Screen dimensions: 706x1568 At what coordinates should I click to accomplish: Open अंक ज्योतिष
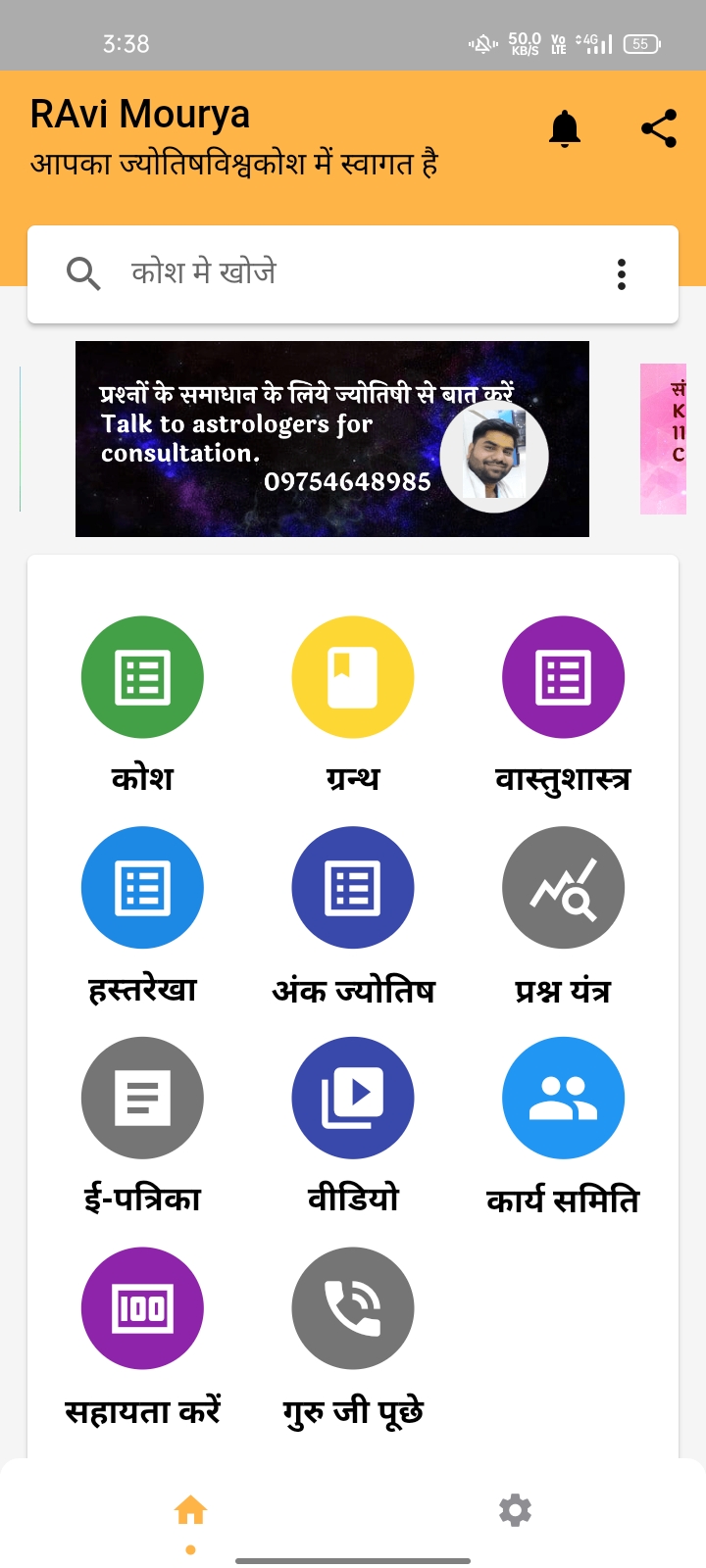353,888
